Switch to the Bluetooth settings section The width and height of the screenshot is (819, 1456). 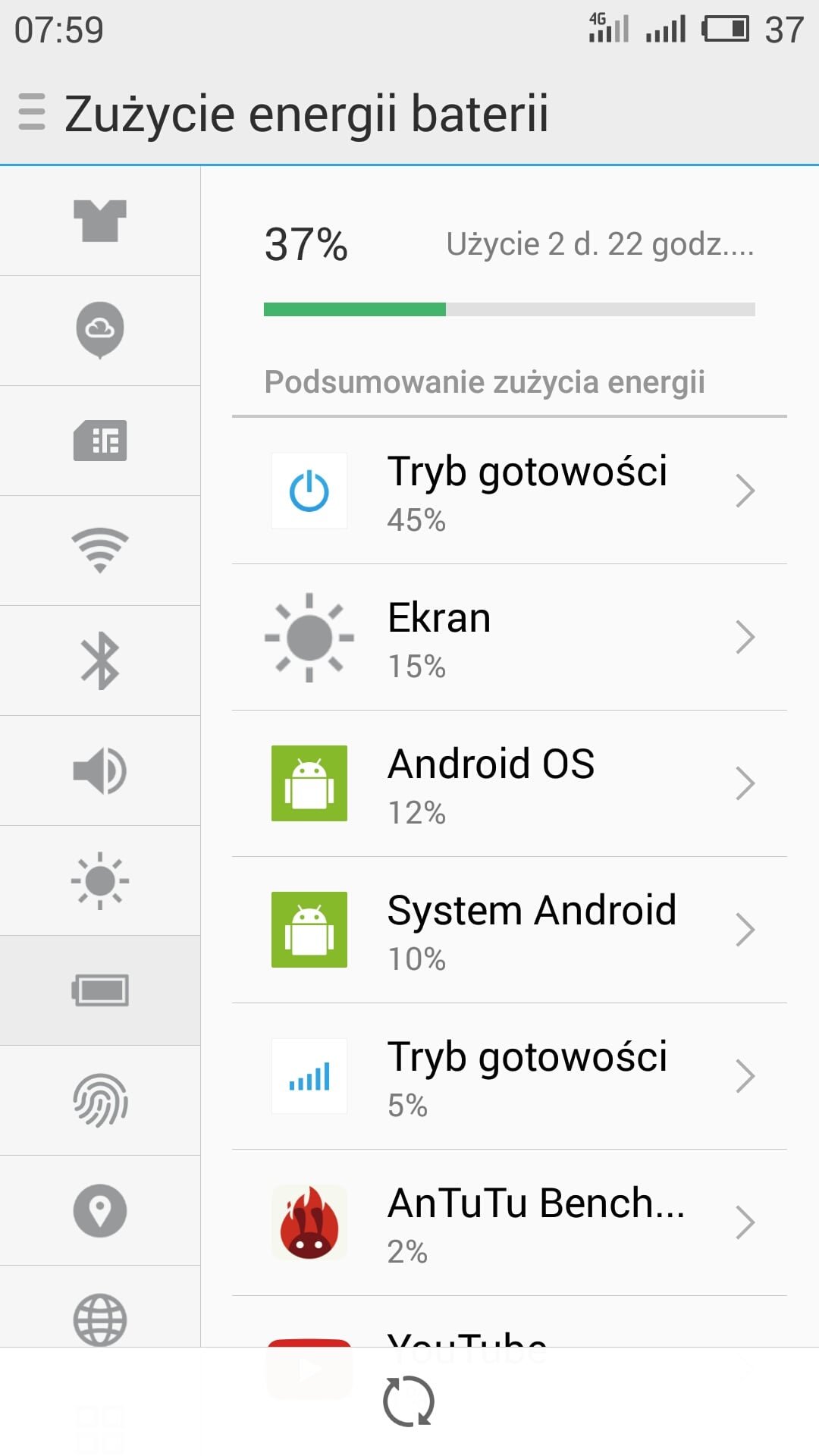(x=100, y=661)
